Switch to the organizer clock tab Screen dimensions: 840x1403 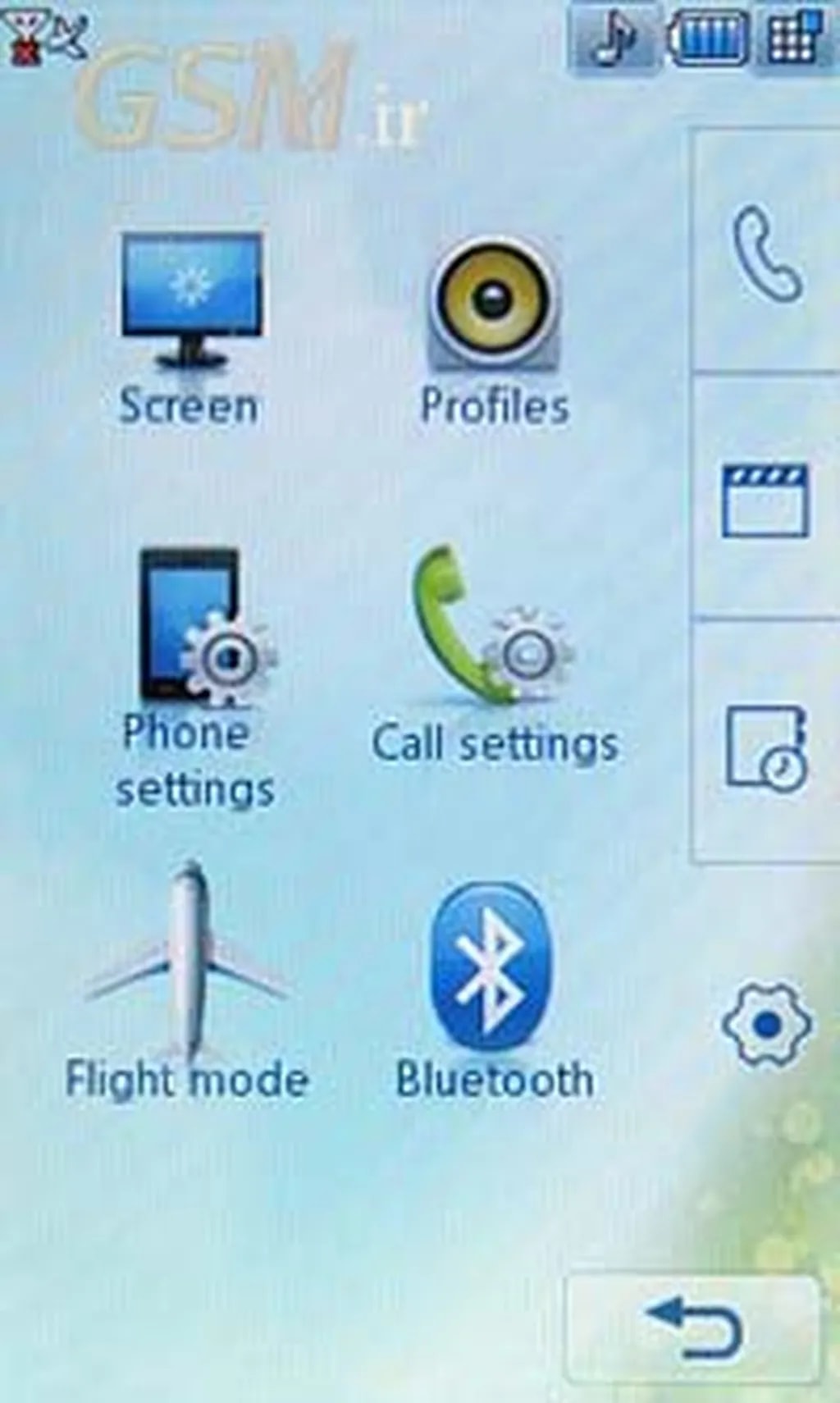click(x=765, y=747)
